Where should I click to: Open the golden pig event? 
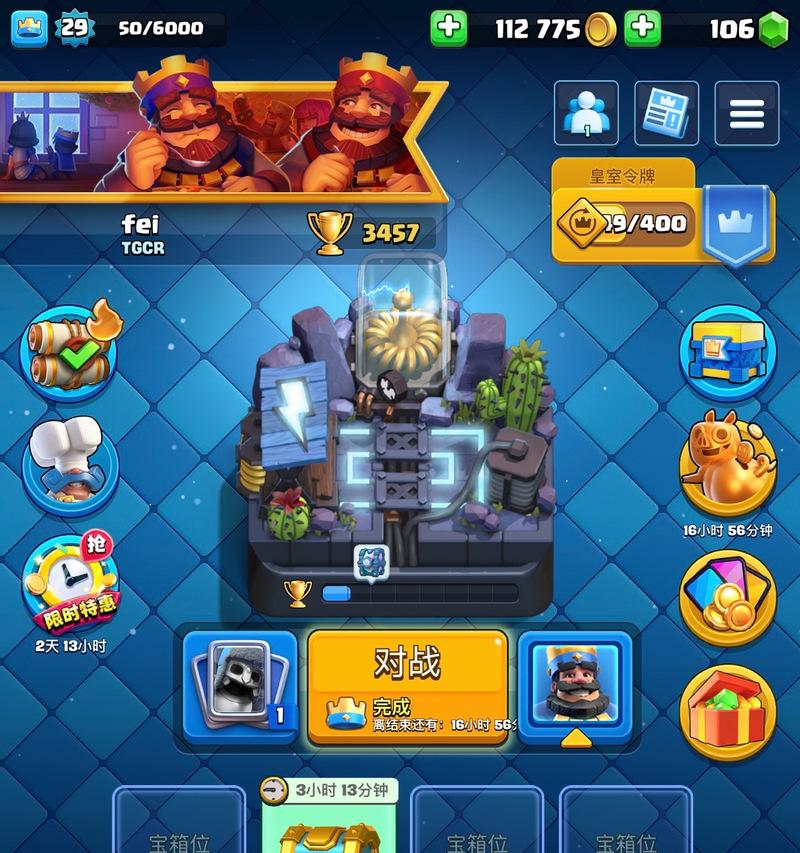click(728, 465)
